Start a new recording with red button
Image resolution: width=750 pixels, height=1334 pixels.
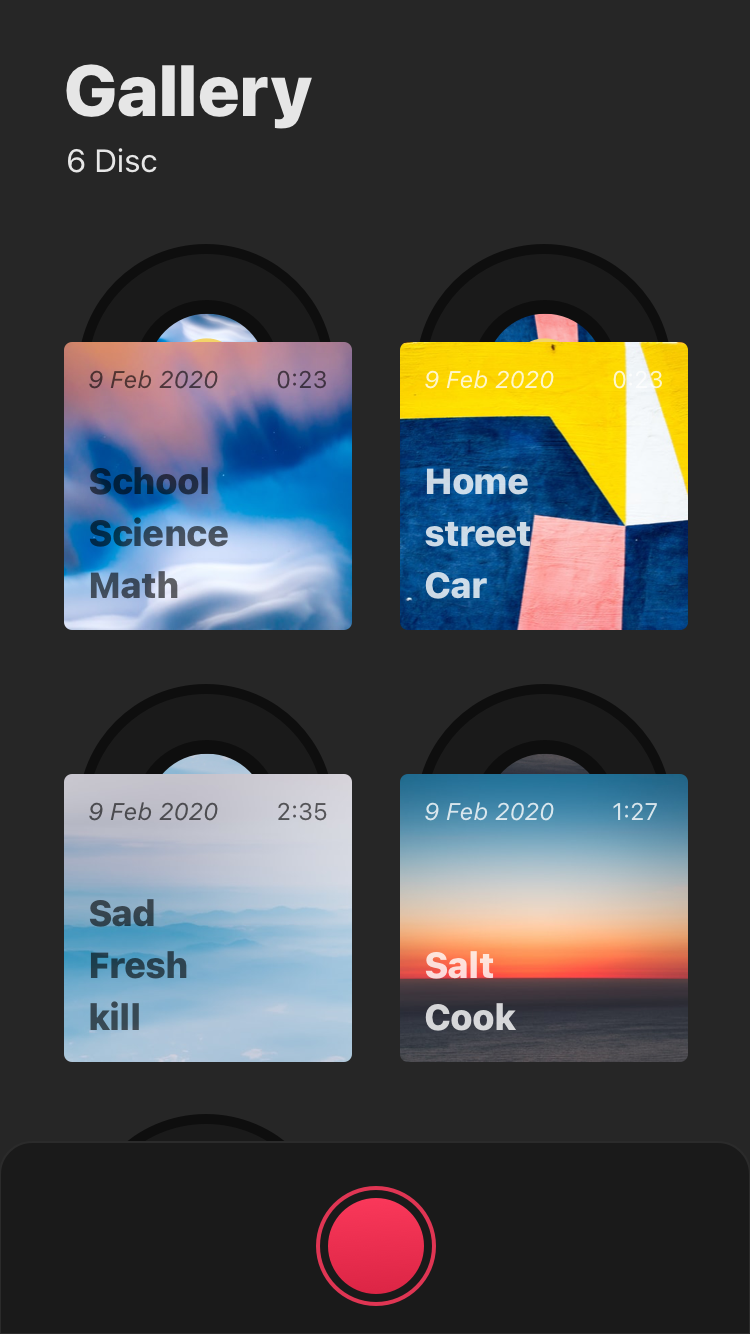coord(376,1246)
